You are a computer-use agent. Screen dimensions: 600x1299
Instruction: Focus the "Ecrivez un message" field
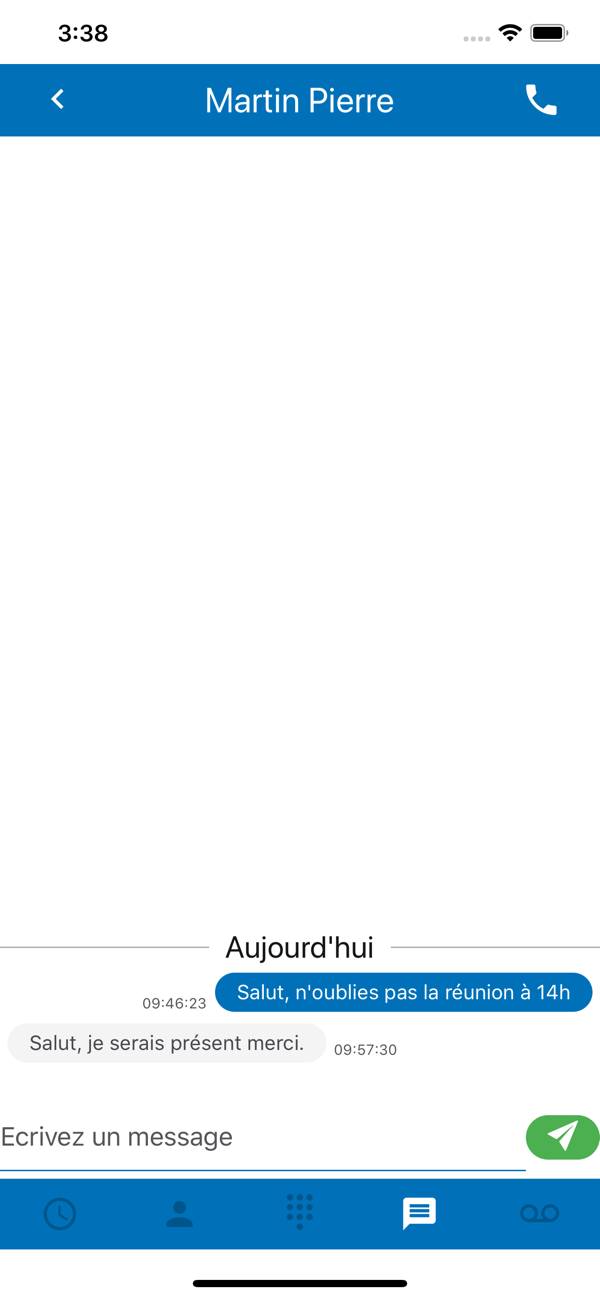262,1137
